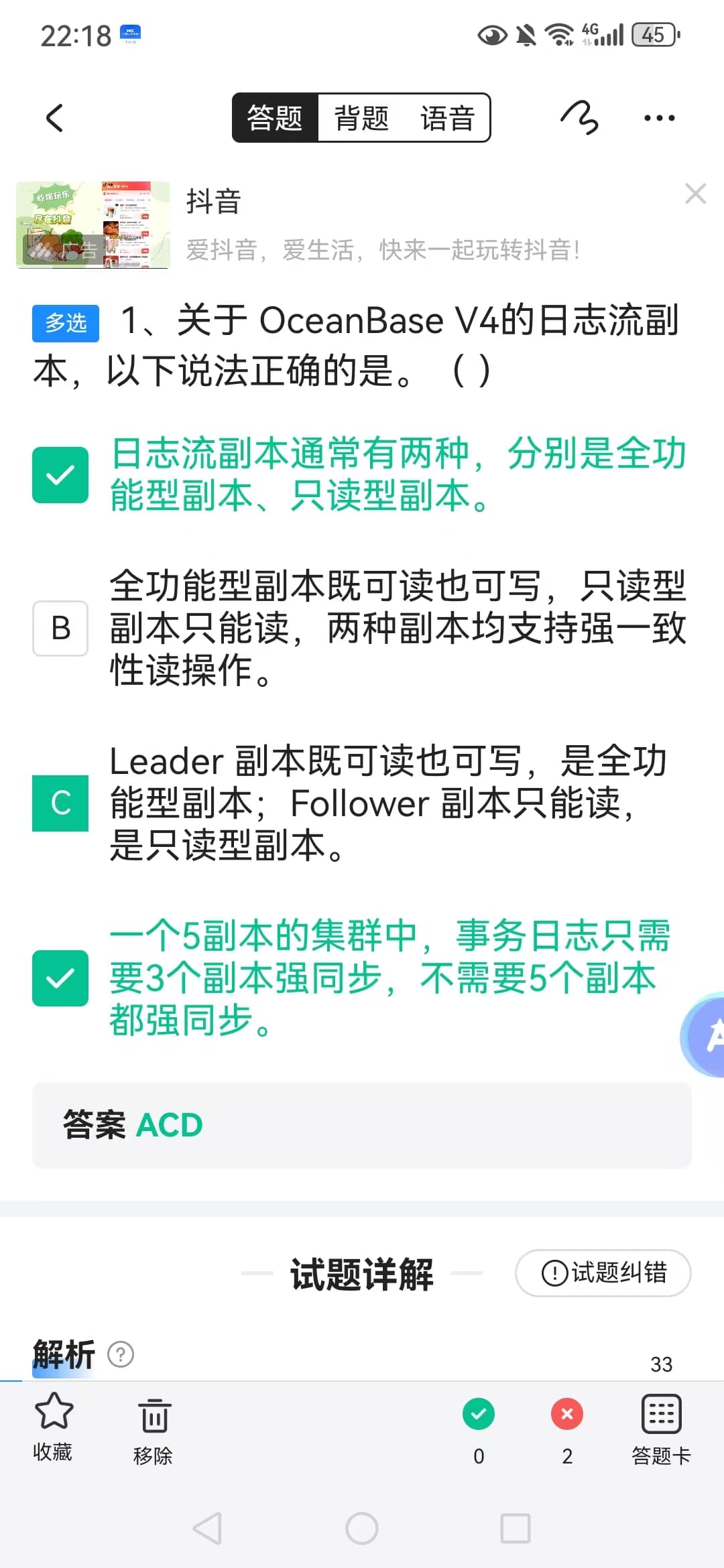The width and height of the screenshot is (724, 1568).
Task: Switch to the 语音 mode tab
Action: 447,118
